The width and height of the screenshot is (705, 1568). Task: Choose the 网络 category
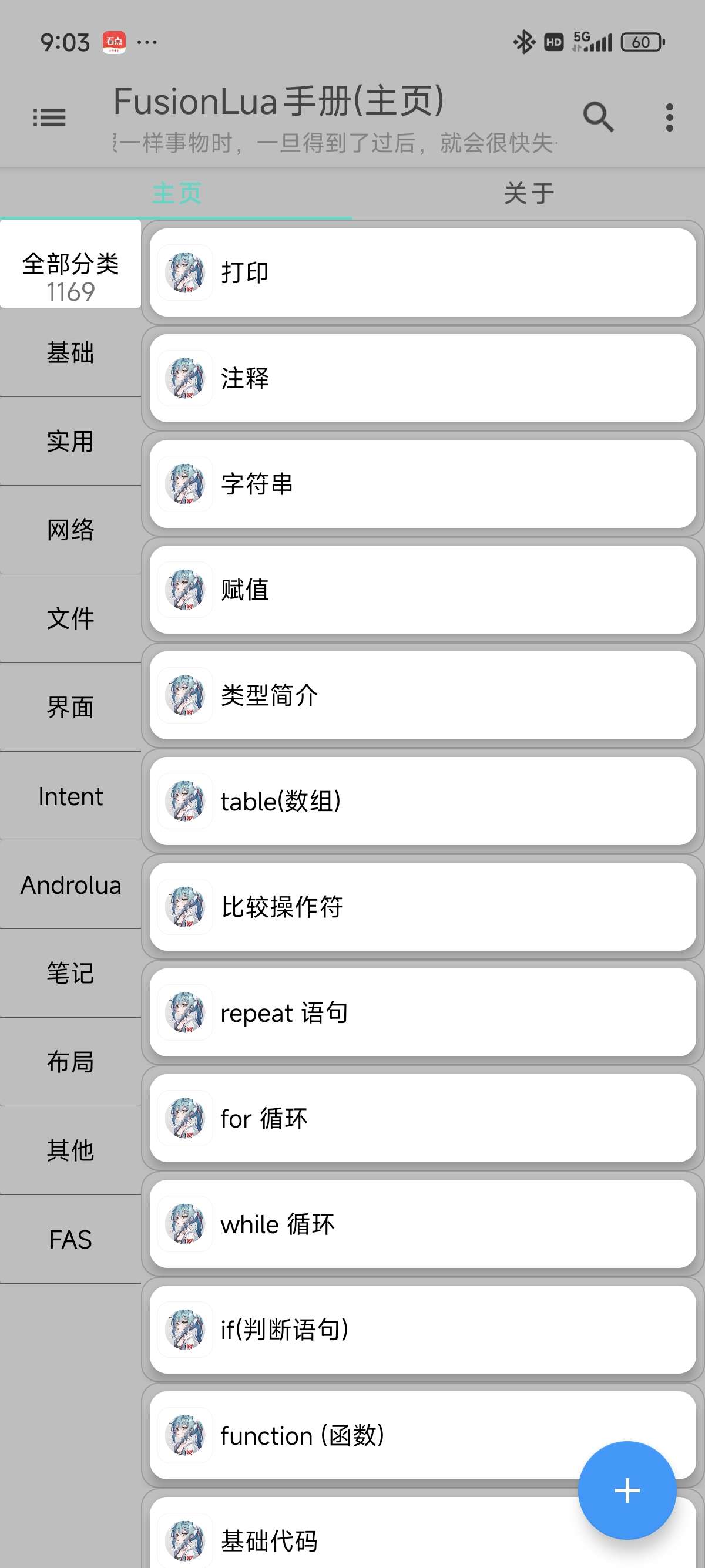pyautogui.click(x=70, y=530)
